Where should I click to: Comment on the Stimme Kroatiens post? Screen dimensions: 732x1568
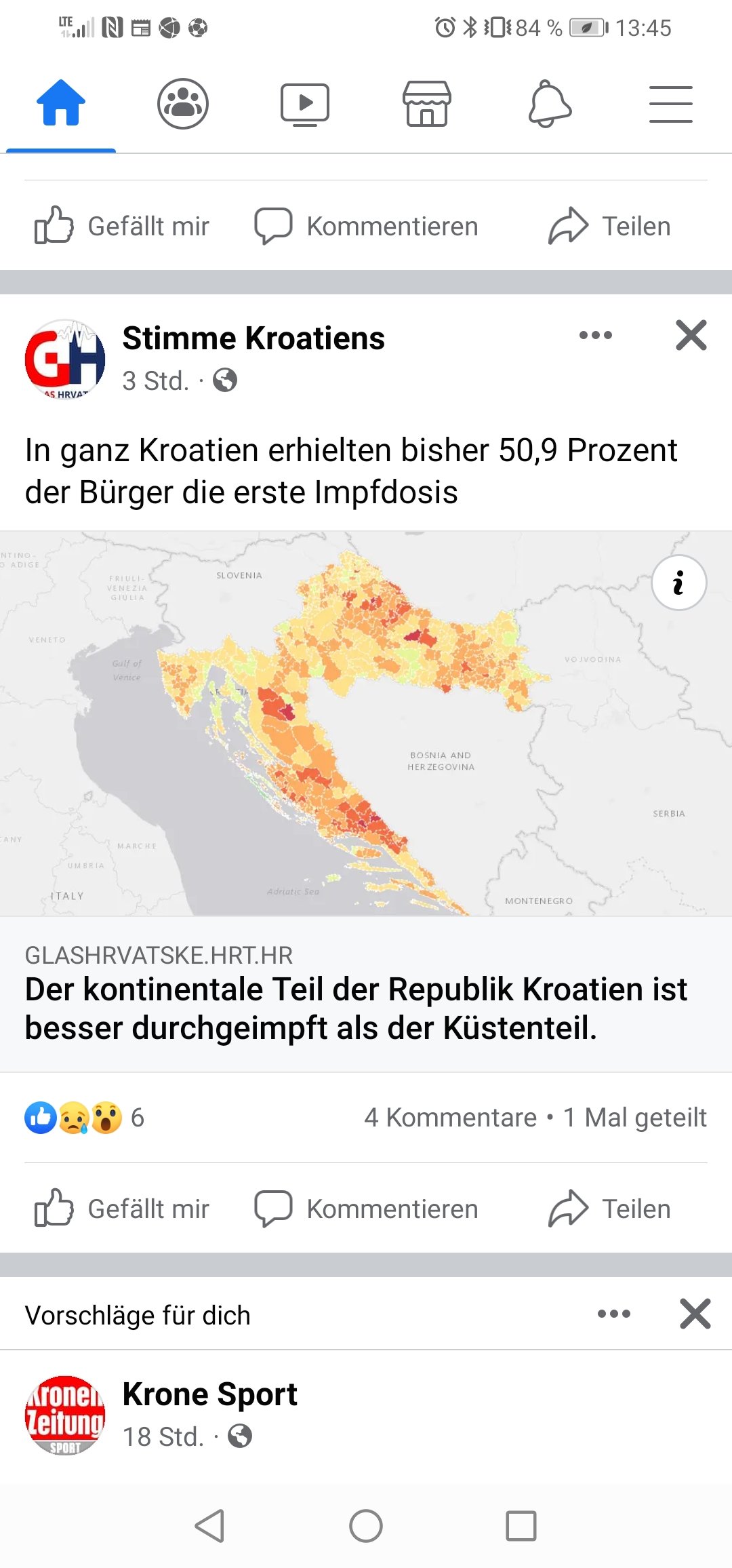pyautogui.click(x=366, y=1209)
